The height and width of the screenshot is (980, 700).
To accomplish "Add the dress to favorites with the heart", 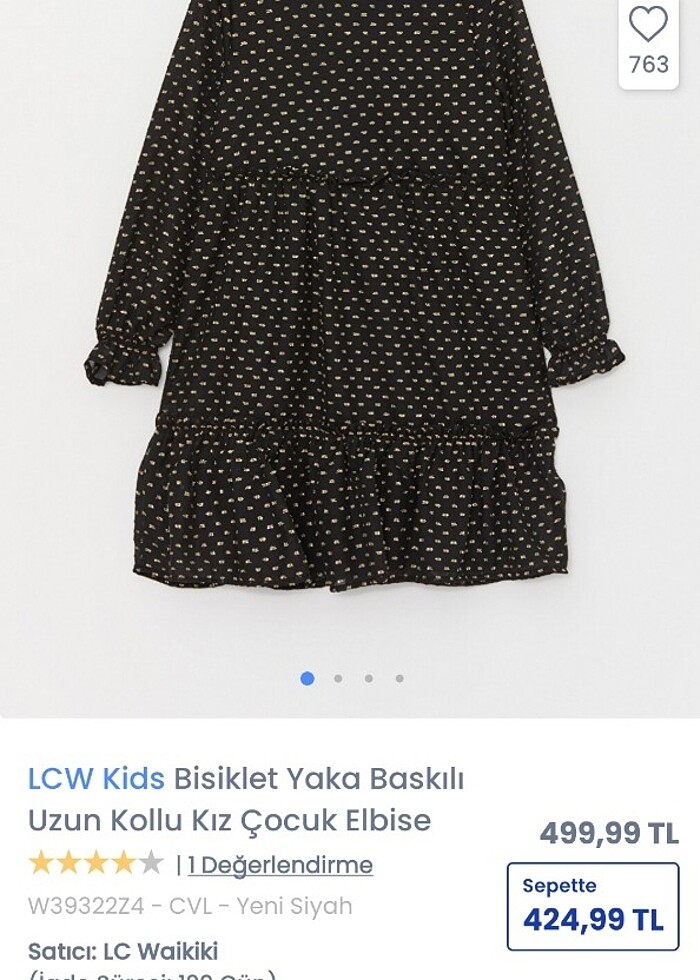I will [x=648, y=25].
